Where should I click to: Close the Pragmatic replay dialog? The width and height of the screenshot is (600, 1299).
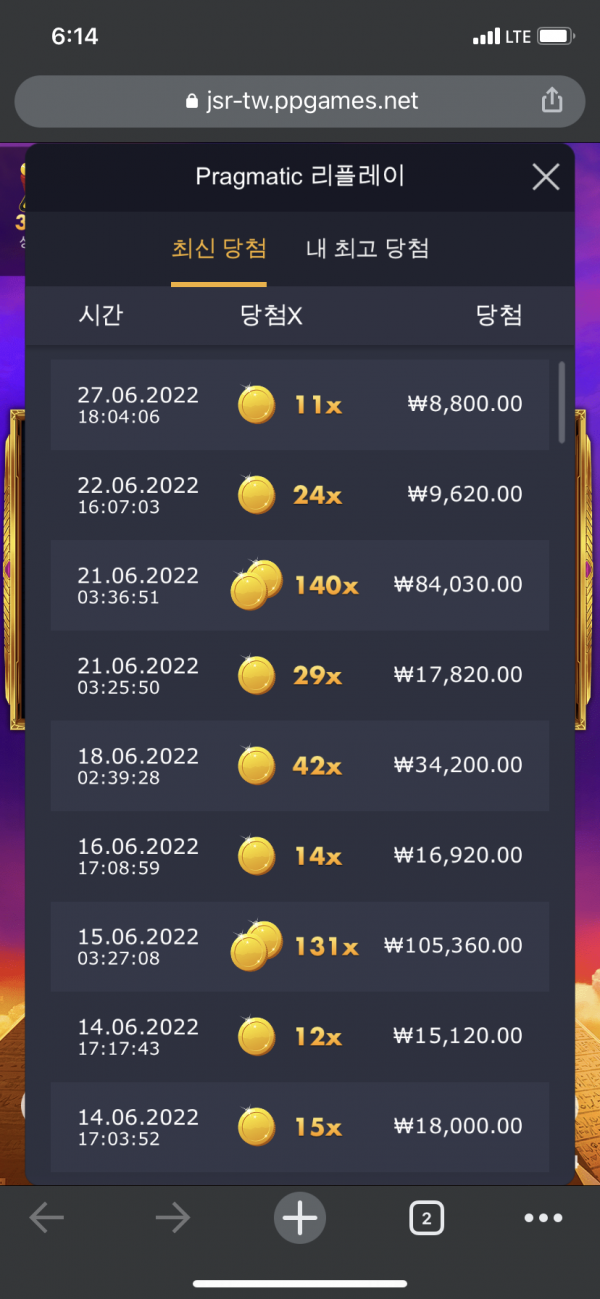click(x=545, y=178)
